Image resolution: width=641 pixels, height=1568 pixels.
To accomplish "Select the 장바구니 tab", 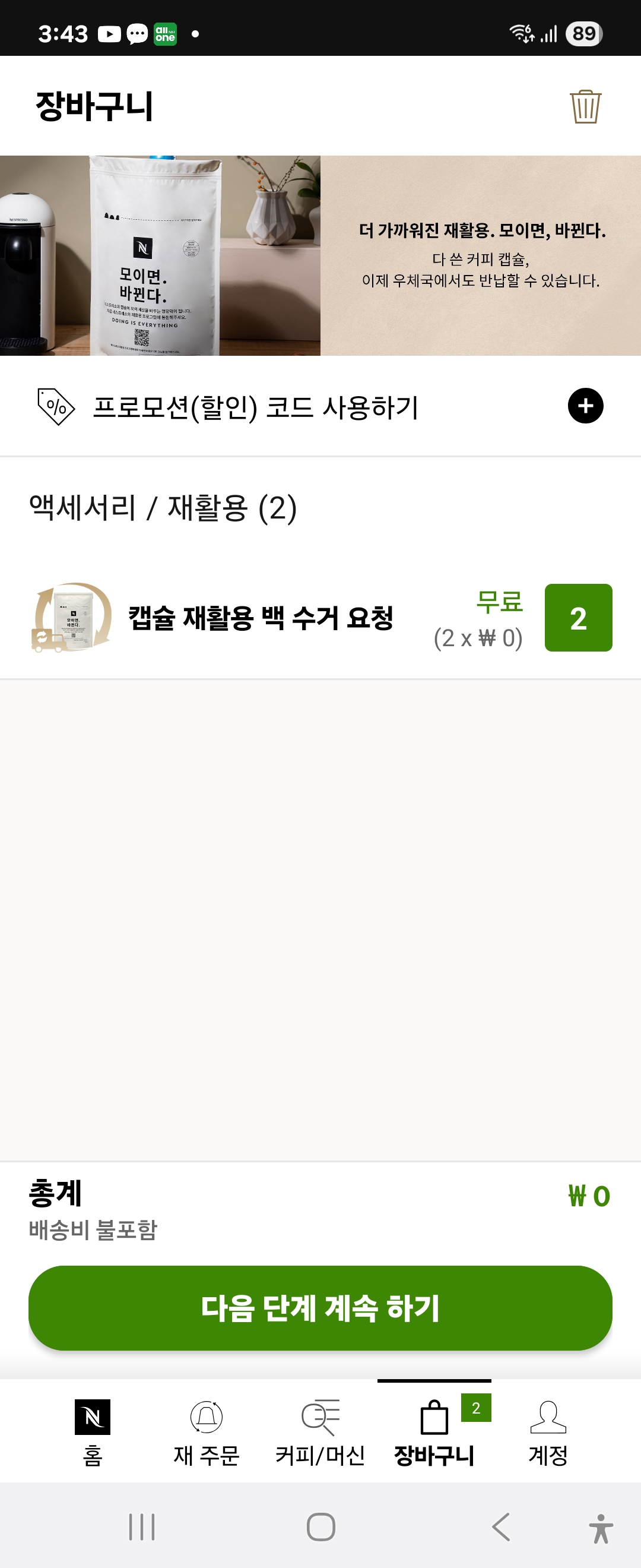I will click(434, 1431).
